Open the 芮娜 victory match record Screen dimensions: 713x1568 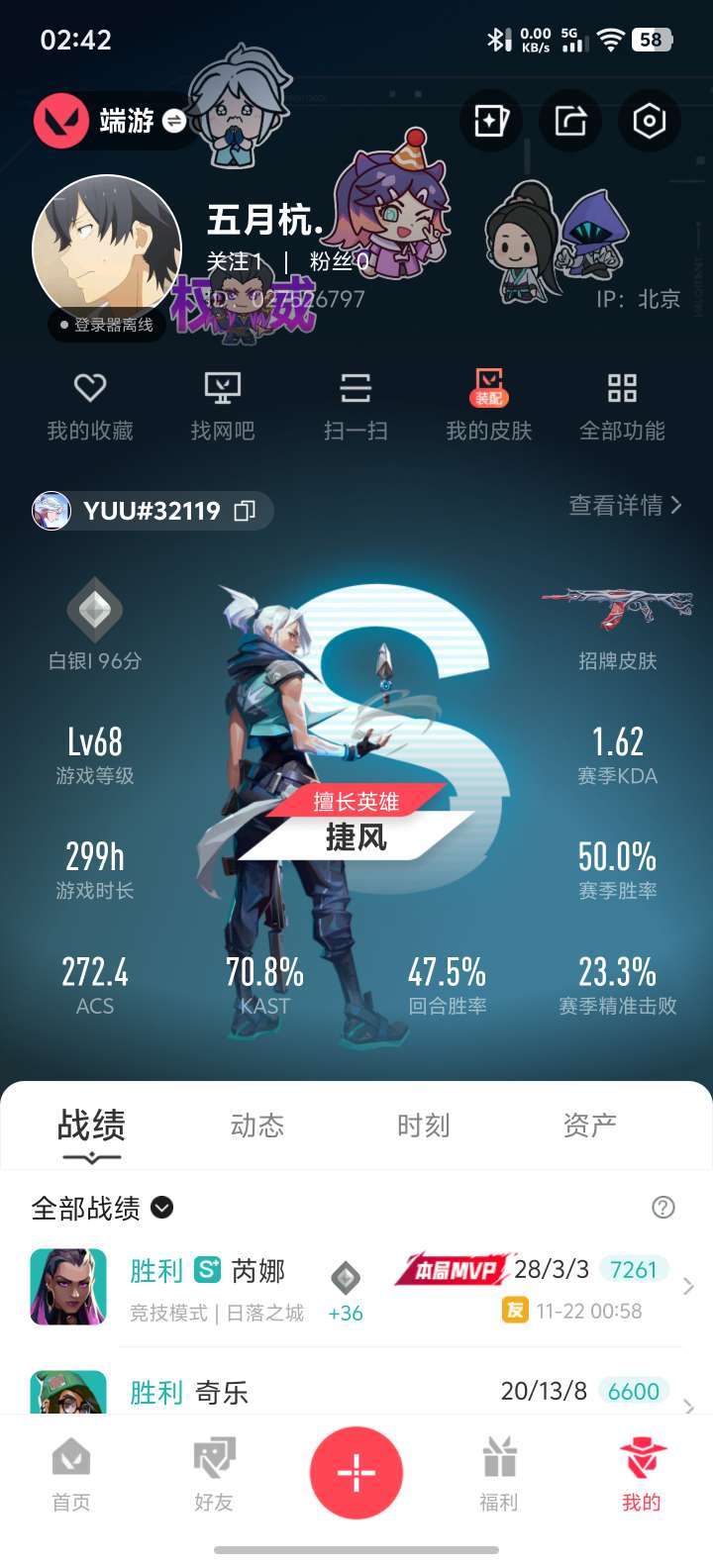(x=356, y=1287)
